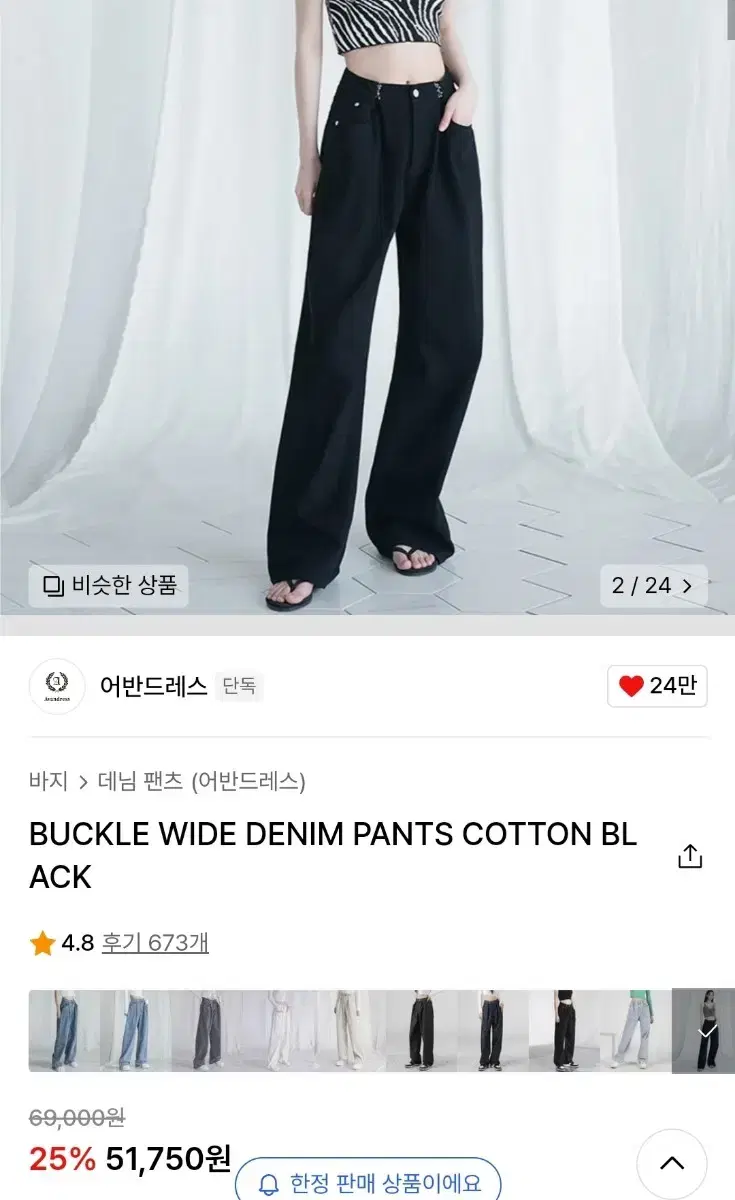This screenshot has width=735, height=1200.
Task: Select the first light blue jeans color thumbnail
Action: pyautogui.click(x=64, y=1031)
